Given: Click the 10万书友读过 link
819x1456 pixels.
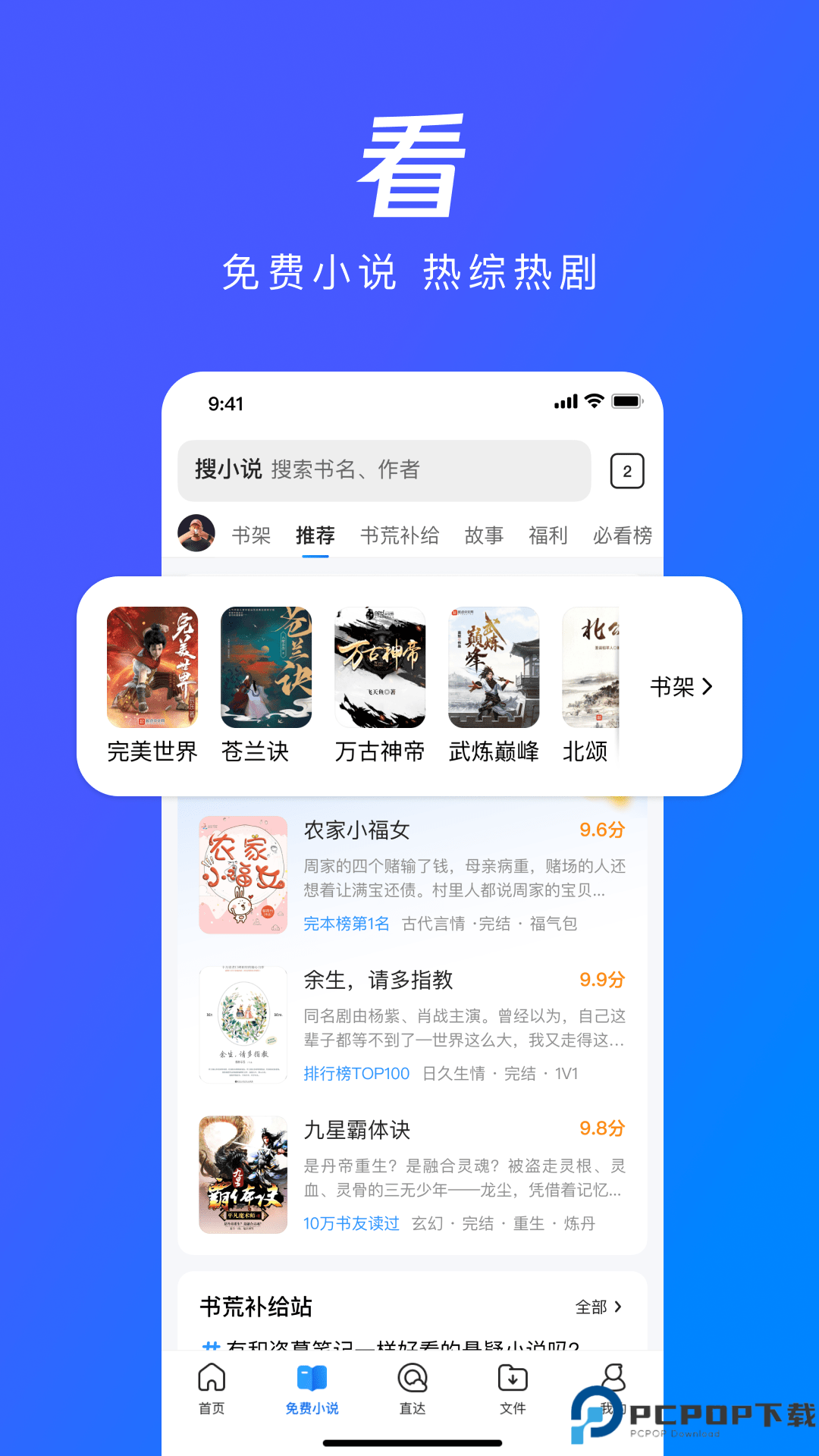Looking at the screenshot, I should tap(351, 1223).
